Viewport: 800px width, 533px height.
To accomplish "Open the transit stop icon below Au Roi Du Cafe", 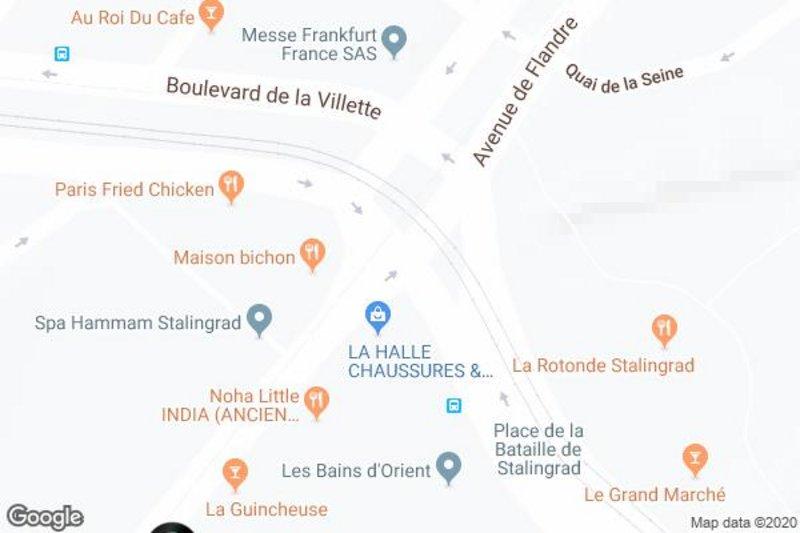I will 62,53.
